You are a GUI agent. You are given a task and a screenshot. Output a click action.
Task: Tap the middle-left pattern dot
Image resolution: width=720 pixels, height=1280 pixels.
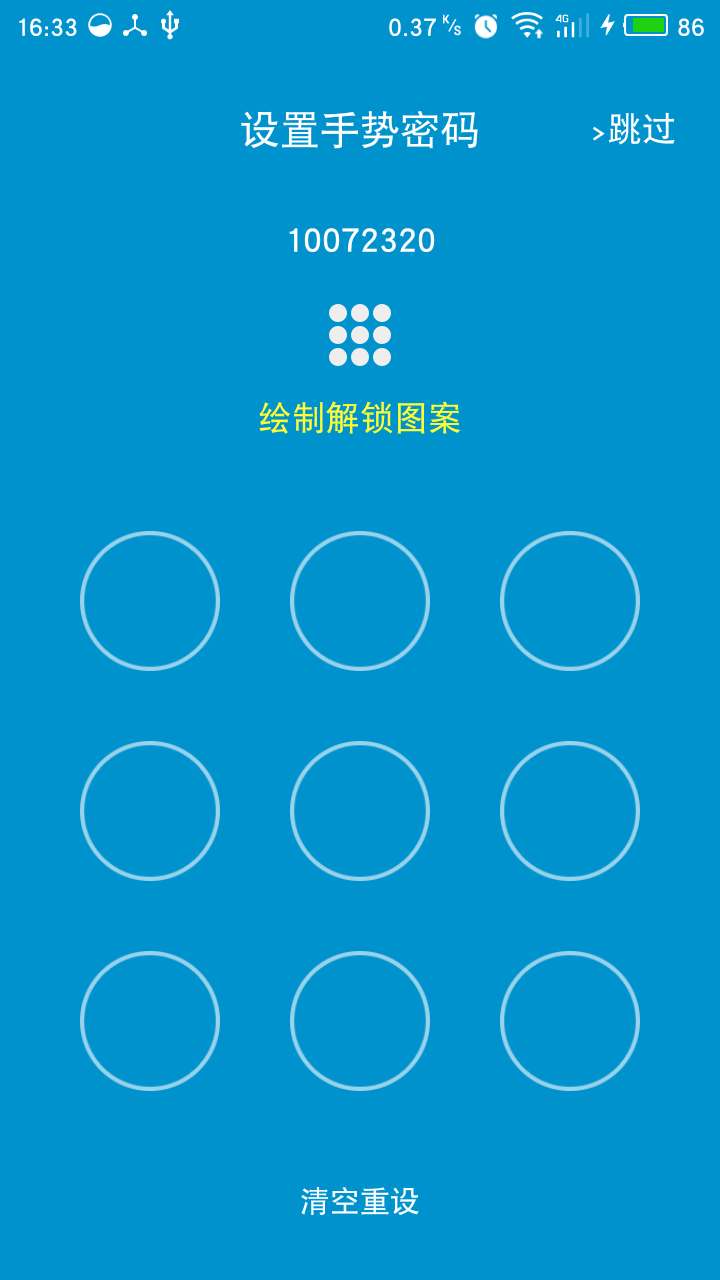click(150, 811)
